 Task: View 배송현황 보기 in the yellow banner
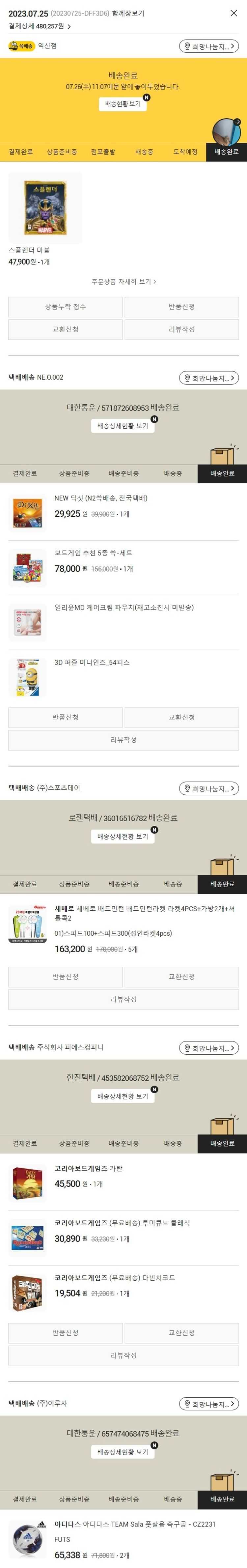point(123,104)
